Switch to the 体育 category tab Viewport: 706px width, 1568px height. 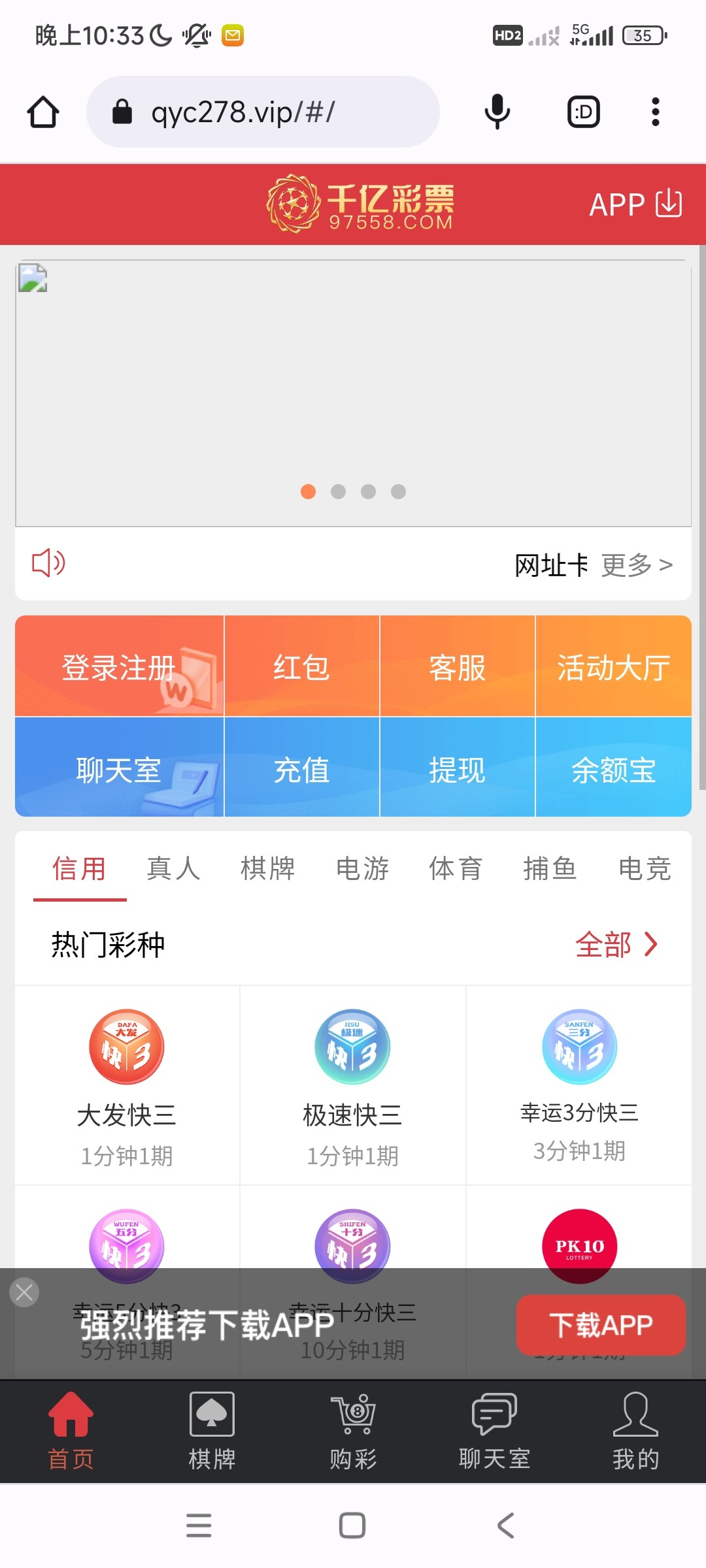pos(456,869)
